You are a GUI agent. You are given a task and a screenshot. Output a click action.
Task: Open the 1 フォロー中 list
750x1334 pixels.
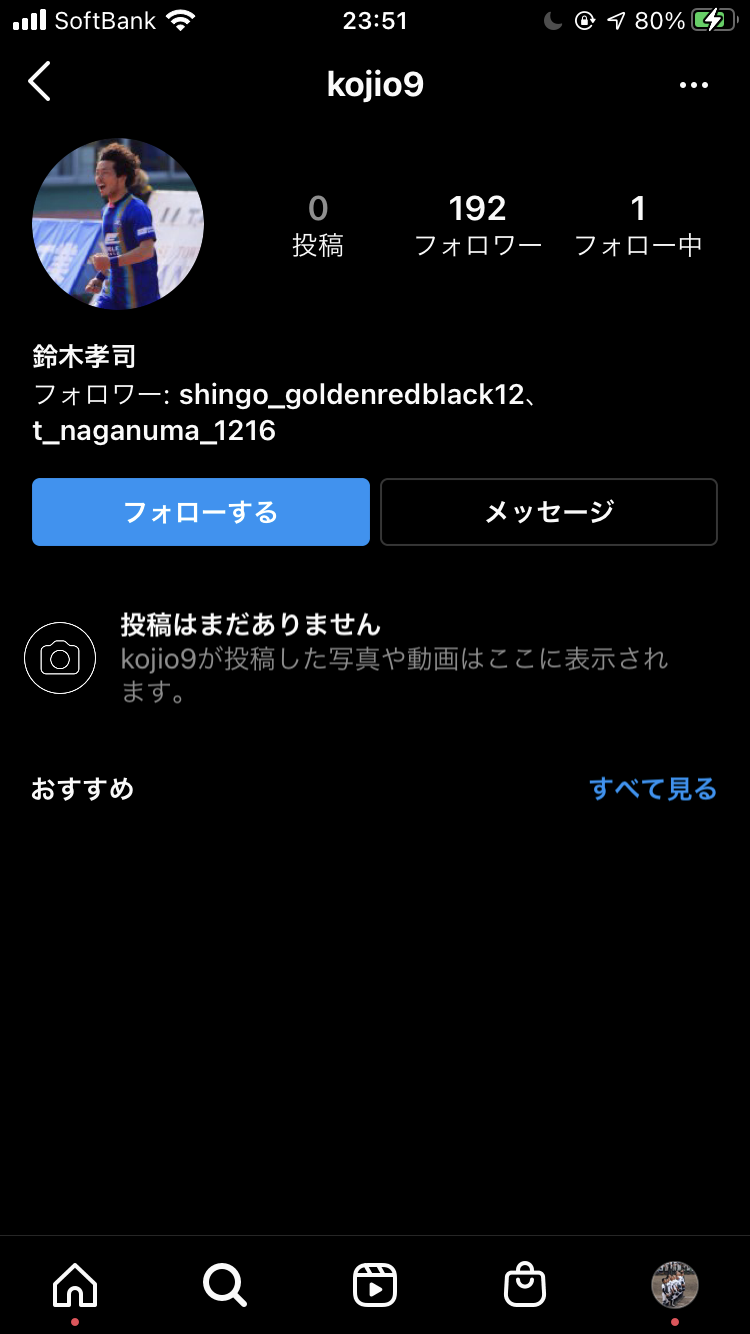638,225
